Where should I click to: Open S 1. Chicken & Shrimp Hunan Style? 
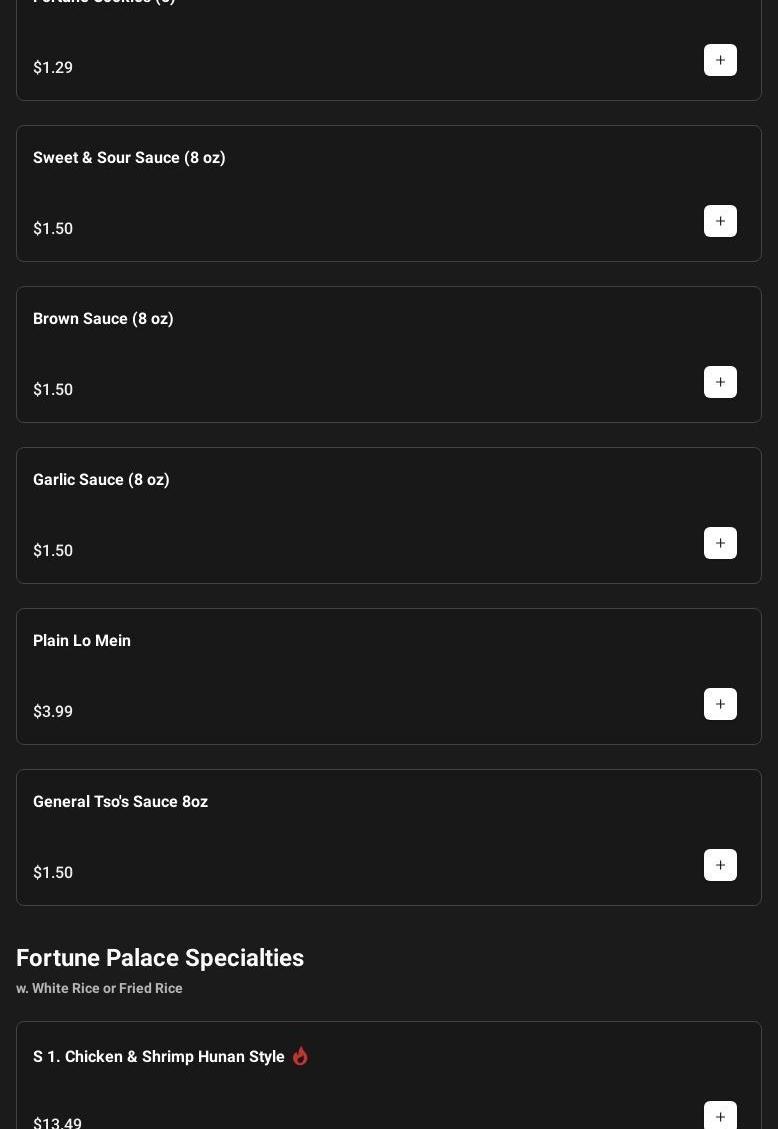pyautogui.click(x=158, y=1057)
